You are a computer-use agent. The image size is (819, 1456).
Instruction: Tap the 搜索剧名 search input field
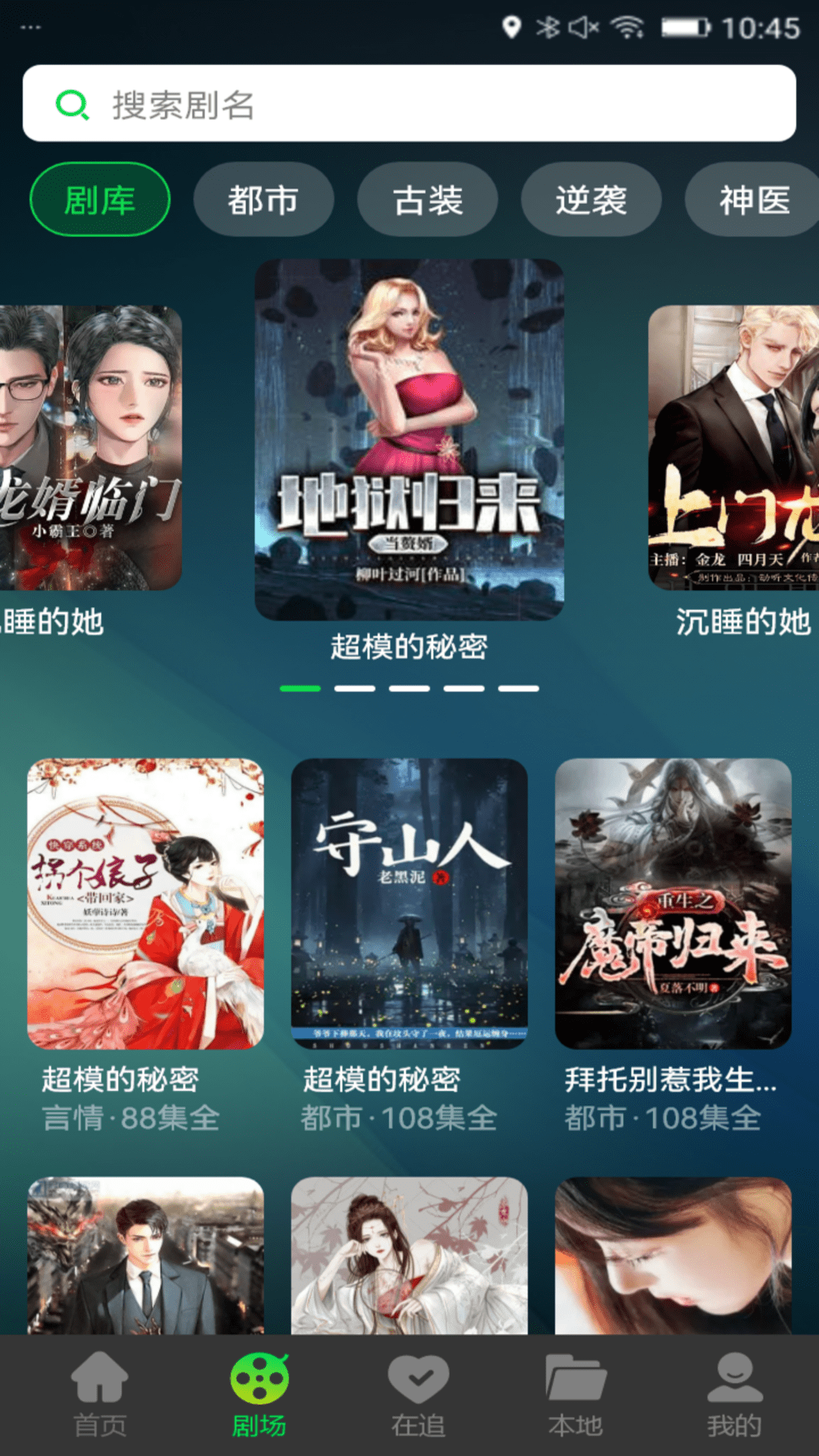(409, 105)
